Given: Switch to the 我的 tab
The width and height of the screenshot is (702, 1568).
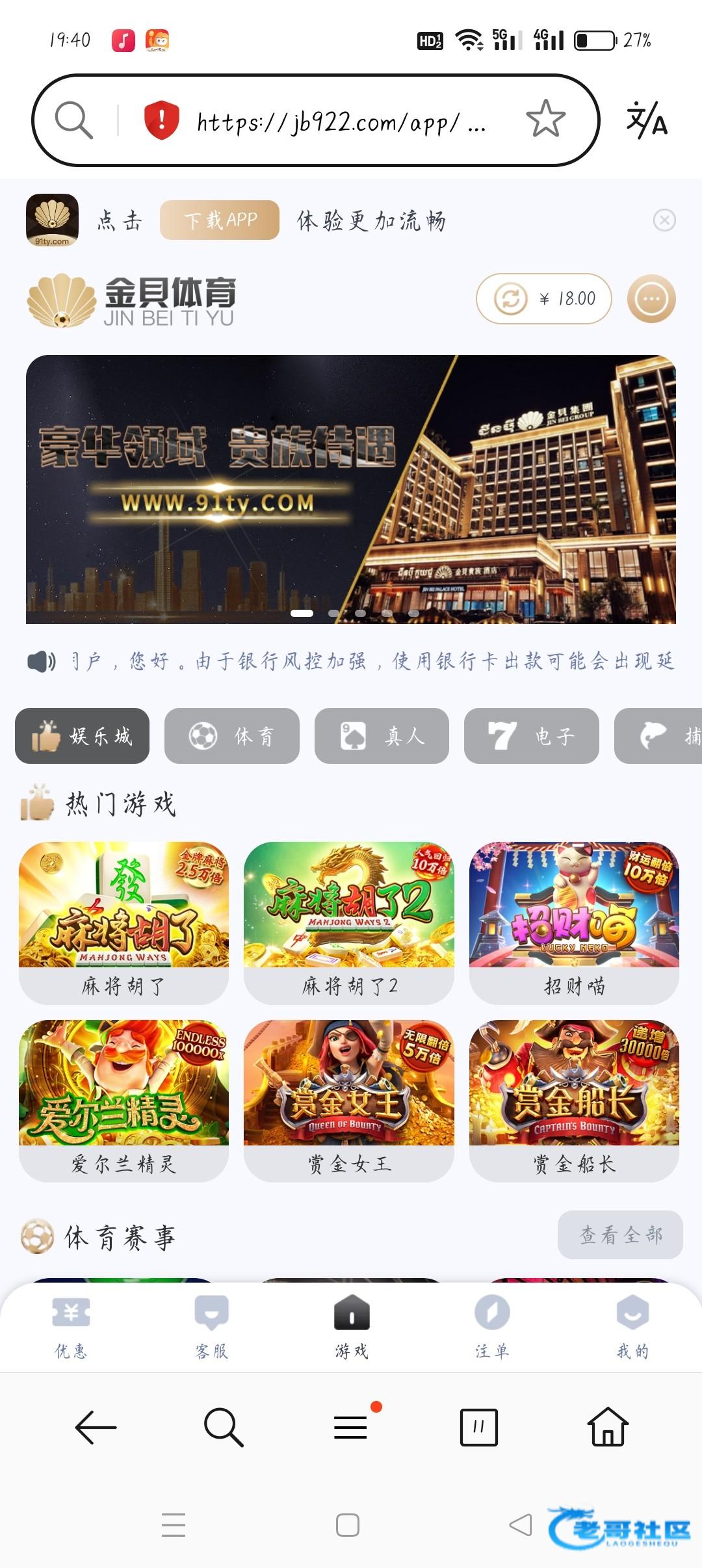Looking at the screenshot, I should click(632, 1327).
